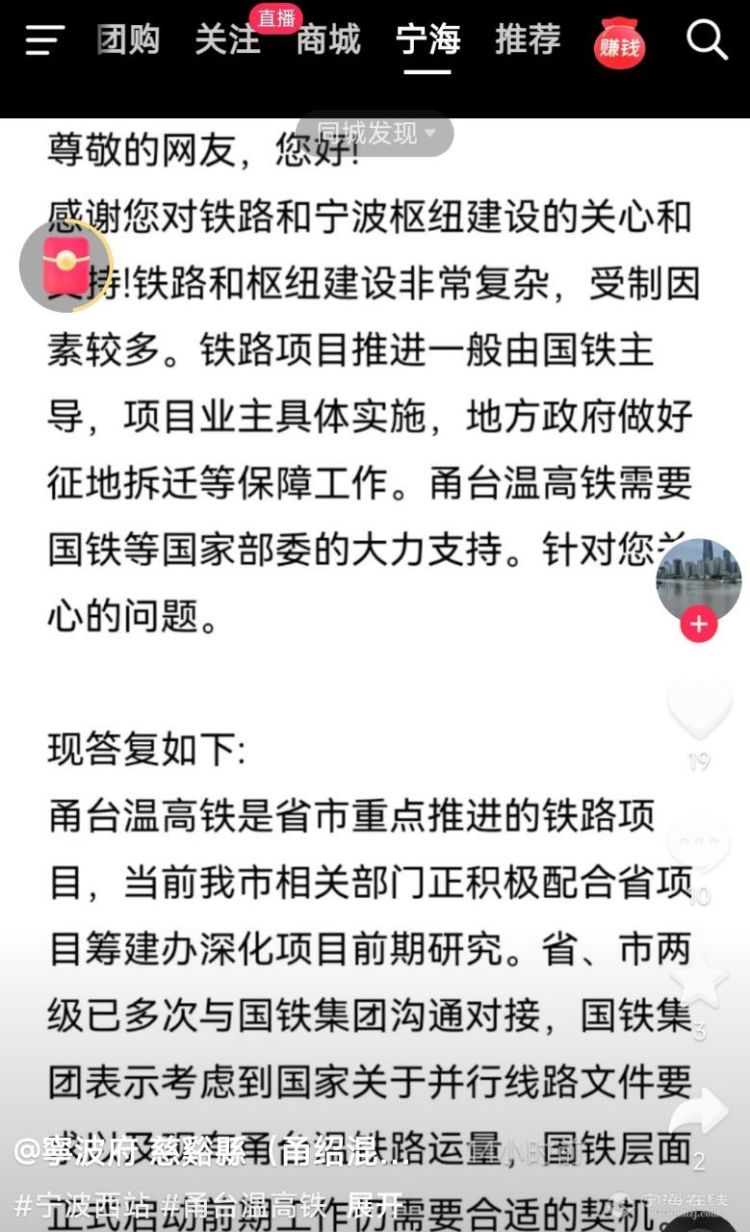Open the 赚钱 red envelope

coord(619,43)
